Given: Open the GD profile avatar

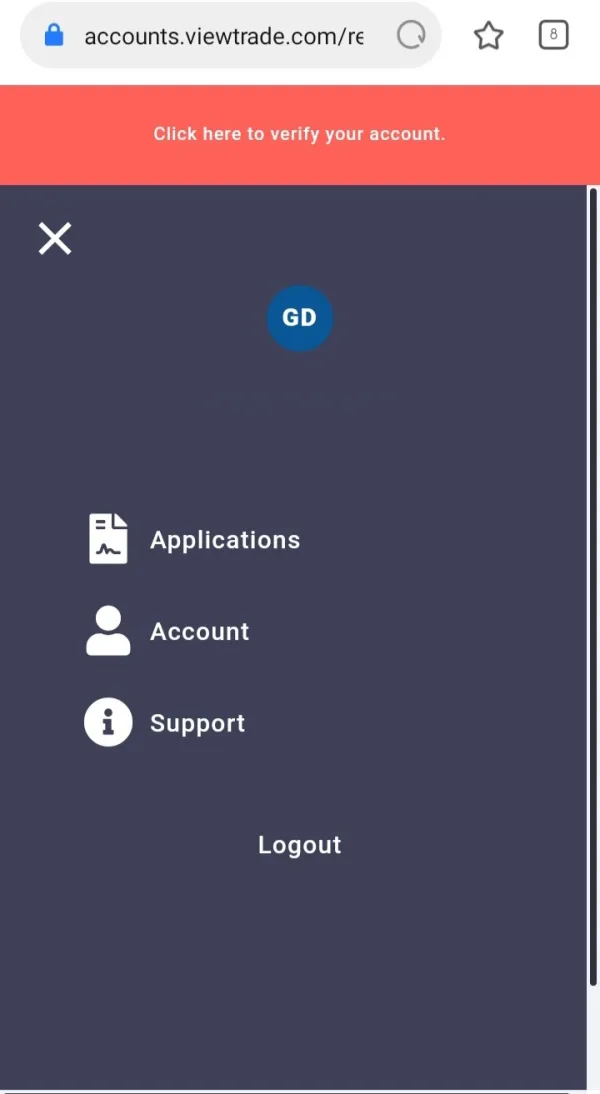Looking at the screenshot, I should (299, 318).
